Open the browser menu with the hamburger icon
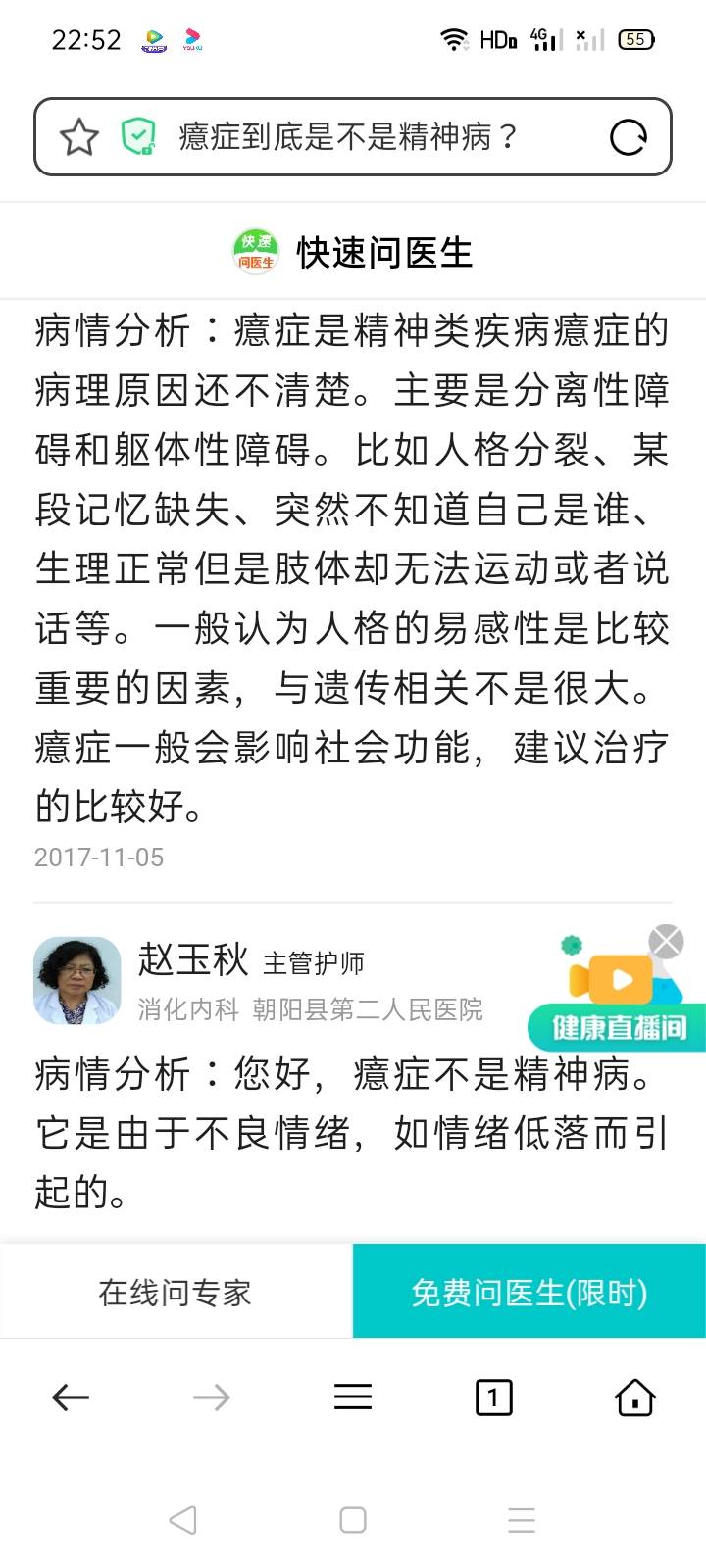 pos(352,1396)
